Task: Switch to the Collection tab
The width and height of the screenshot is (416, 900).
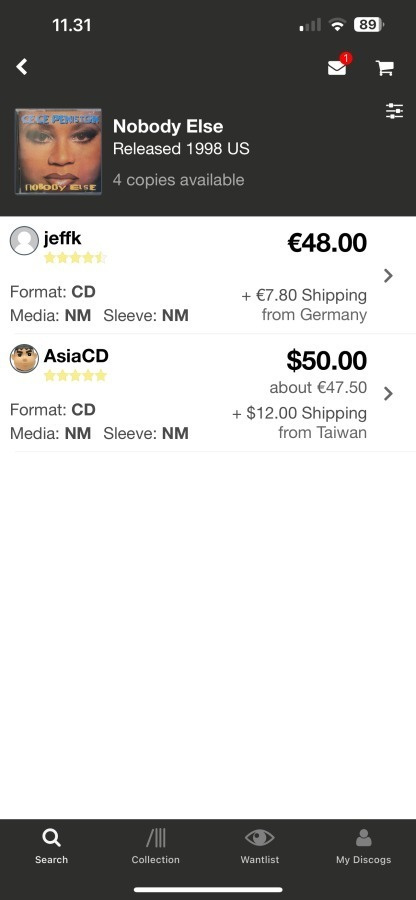Action: tap(155, 847)
